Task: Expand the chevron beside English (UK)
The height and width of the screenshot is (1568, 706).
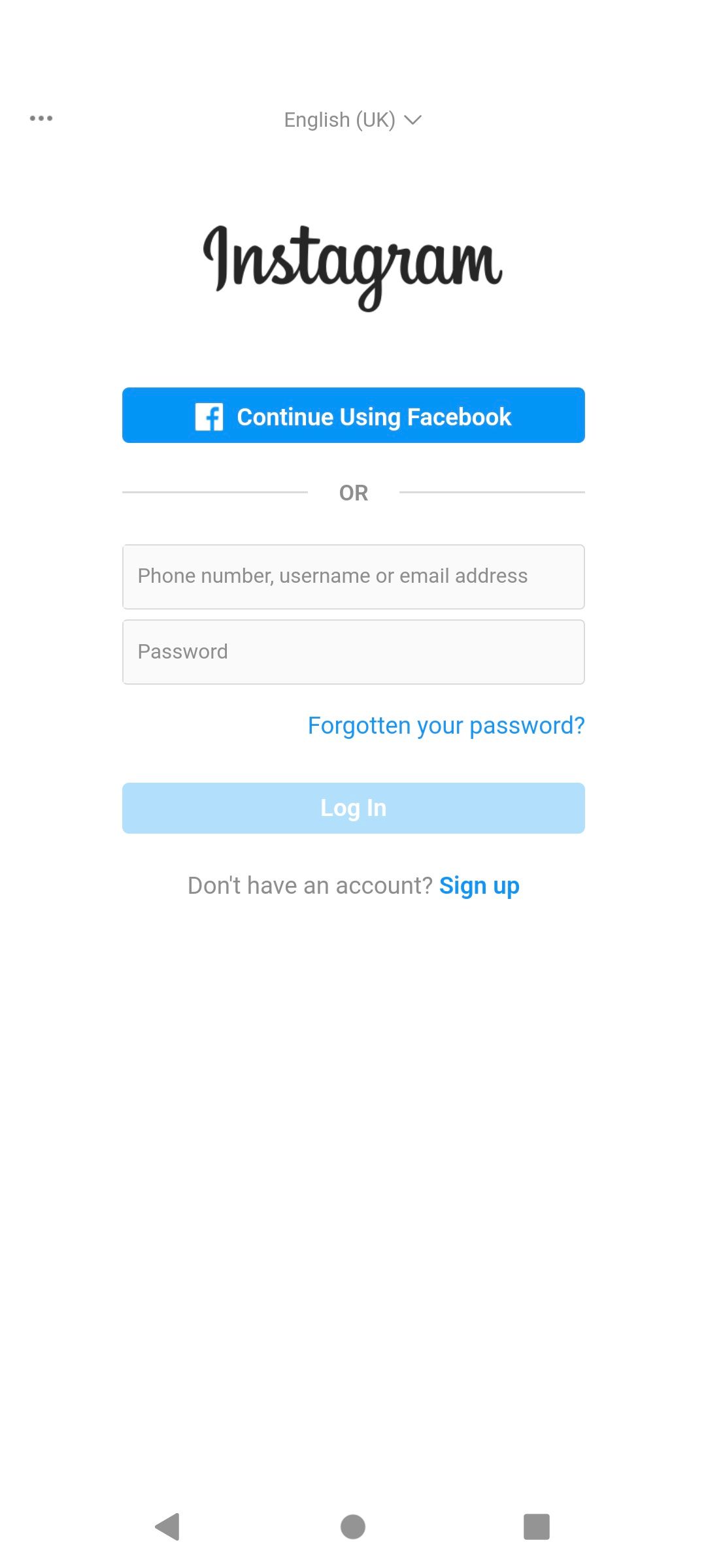Action: pos(414,120)
